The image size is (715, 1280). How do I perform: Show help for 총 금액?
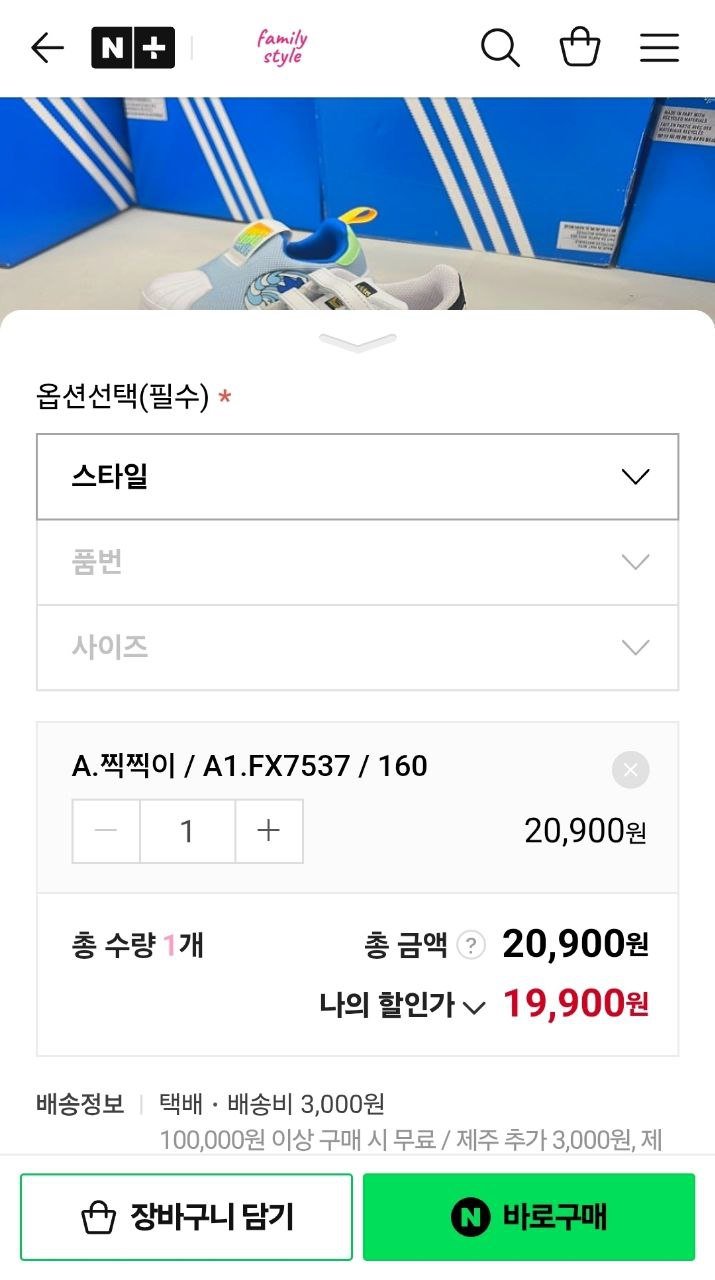coord(470,945)
